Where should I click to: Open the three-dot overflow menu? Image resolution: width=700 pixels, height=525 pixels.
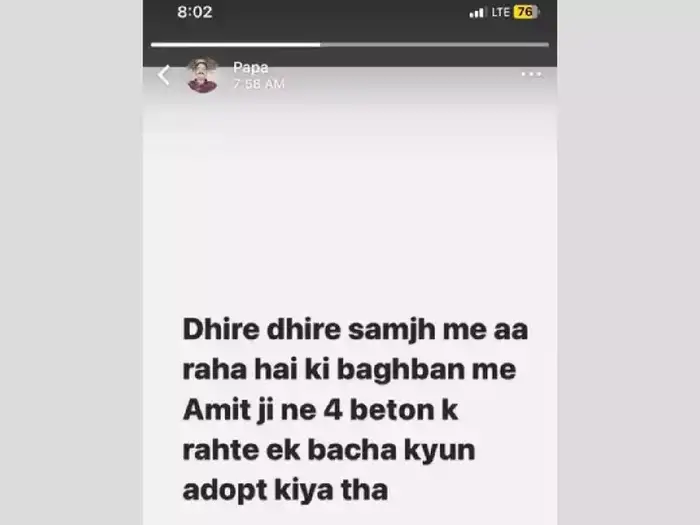point(530,75)
